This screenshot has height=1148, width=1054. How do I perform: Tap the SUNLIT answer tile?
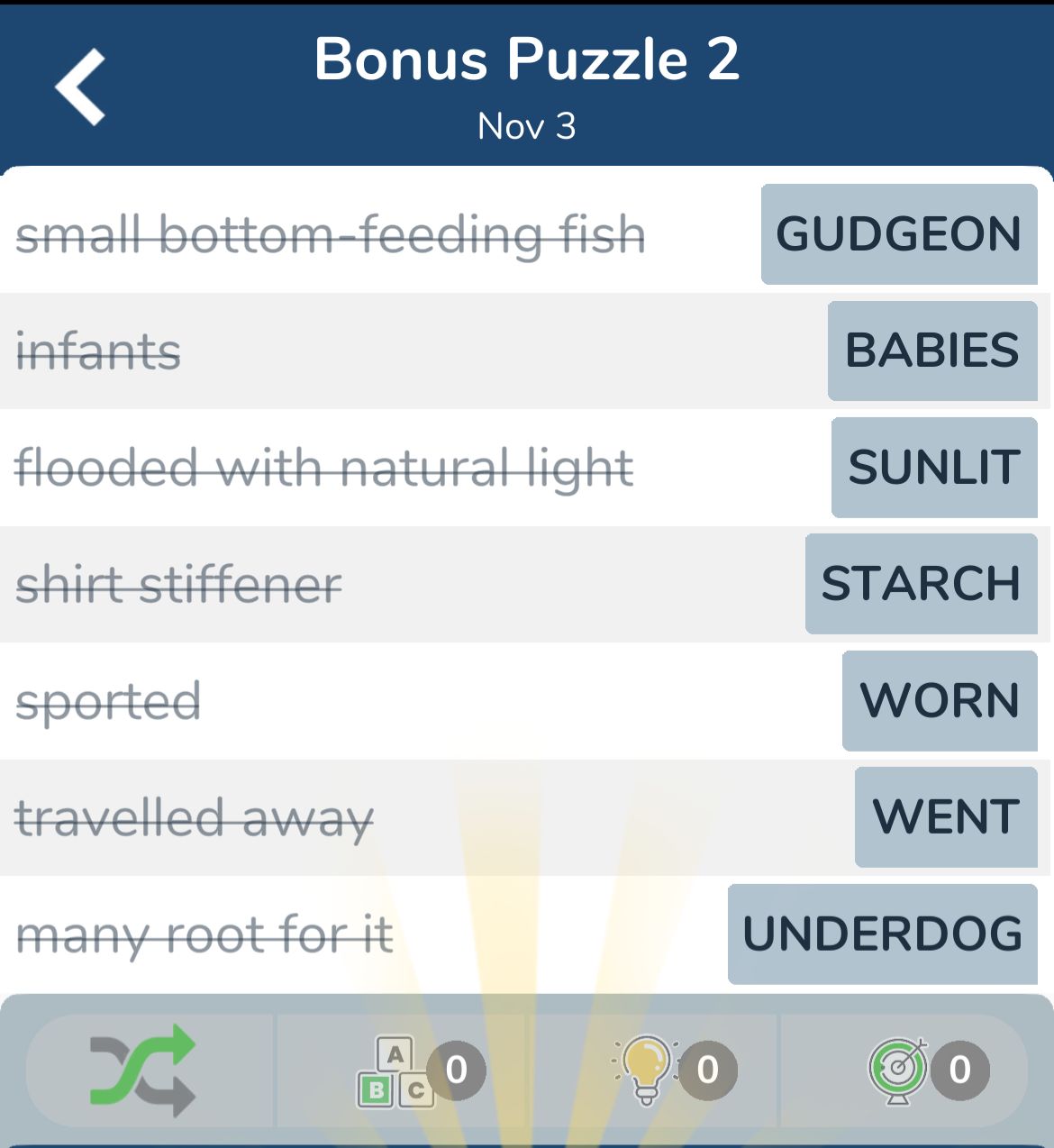pos(933,467)
